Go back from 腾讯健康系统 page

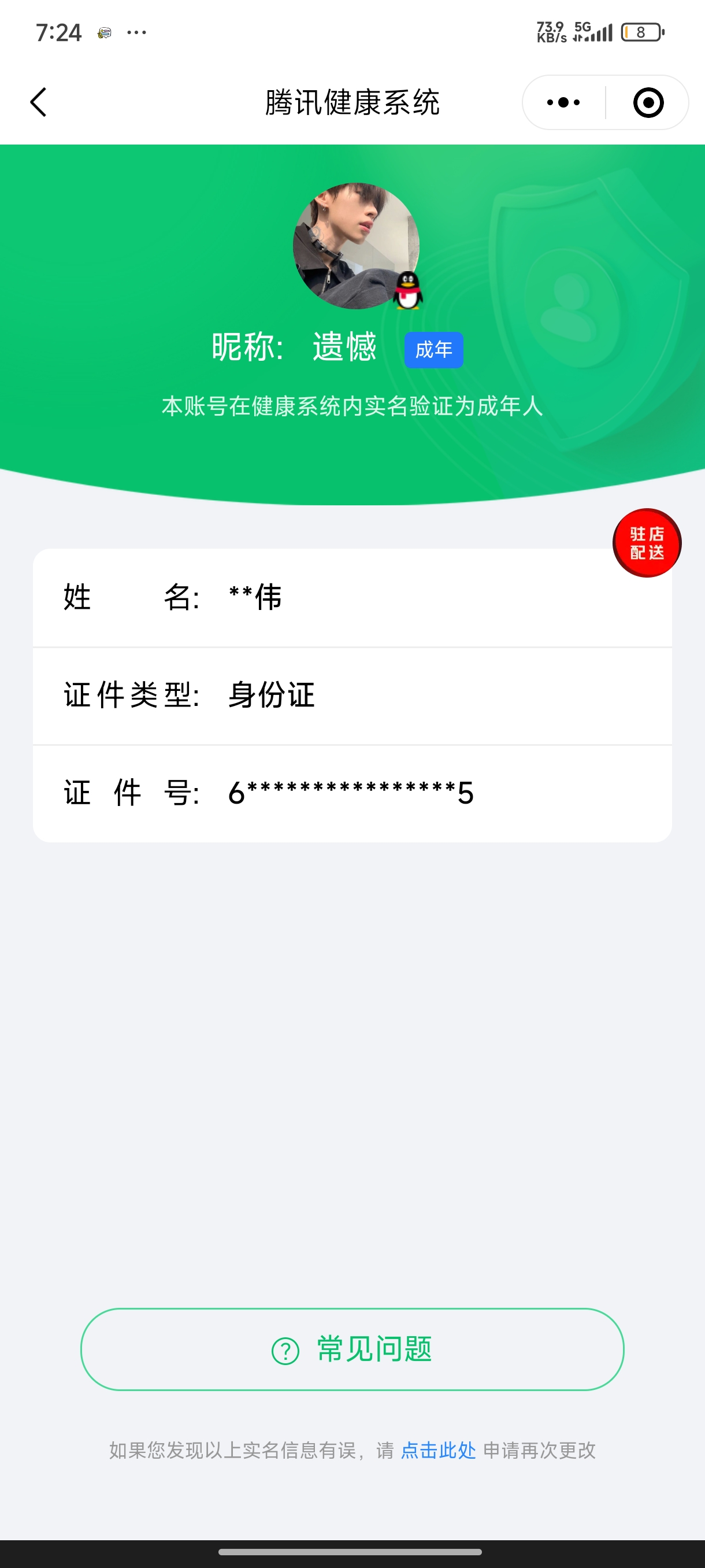(38, 102)
